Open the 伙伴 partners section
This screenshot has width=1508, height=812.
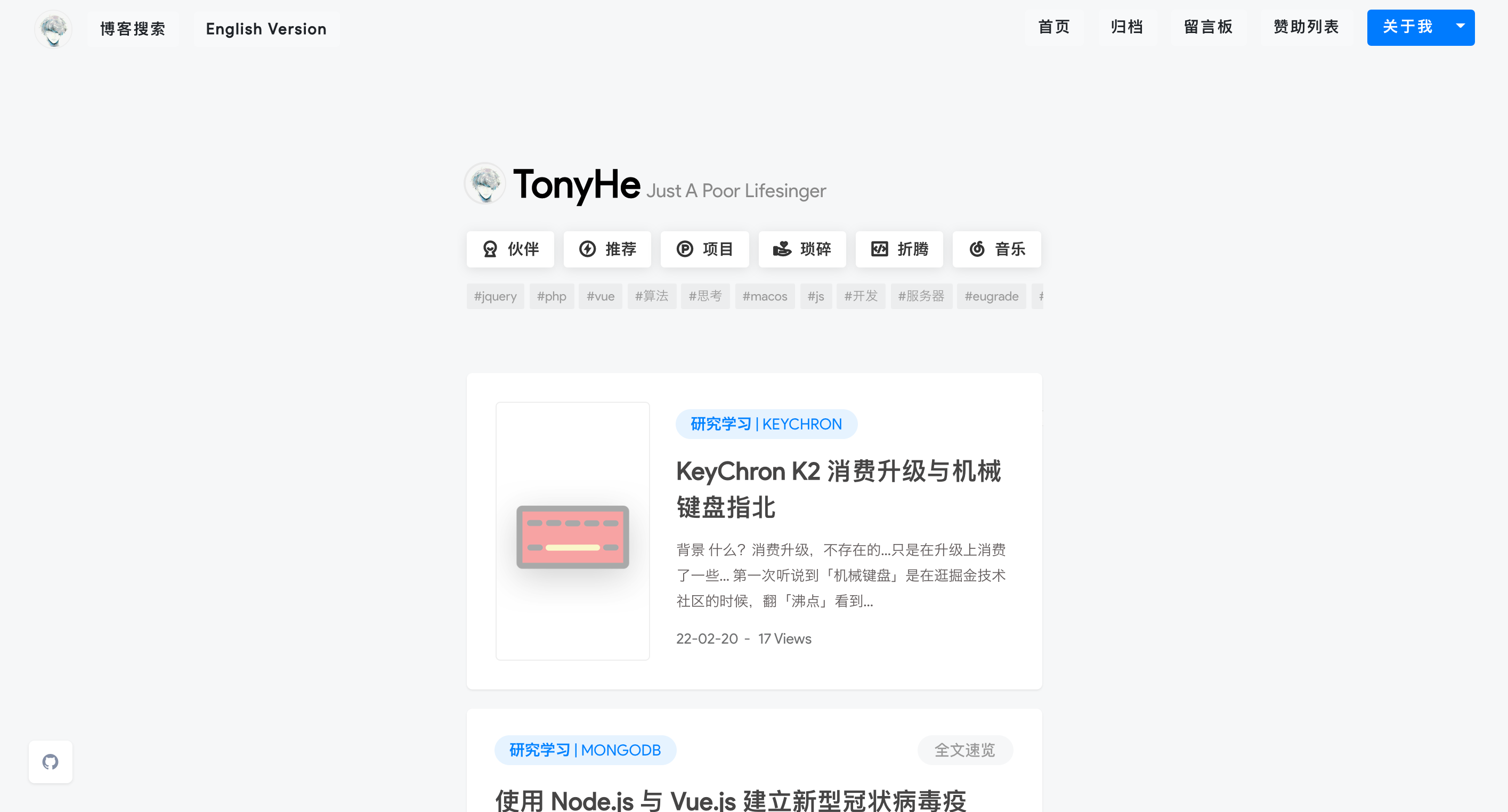tap(510, 249)
